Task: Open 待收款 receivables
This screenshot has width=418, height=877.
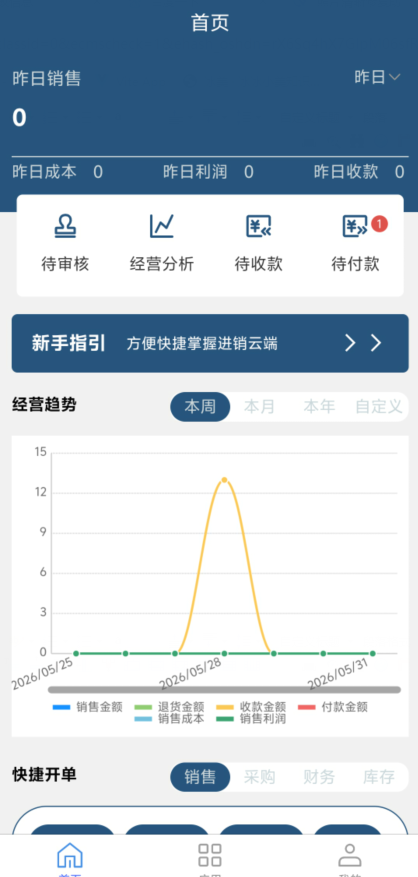Action: pos(259,243)
